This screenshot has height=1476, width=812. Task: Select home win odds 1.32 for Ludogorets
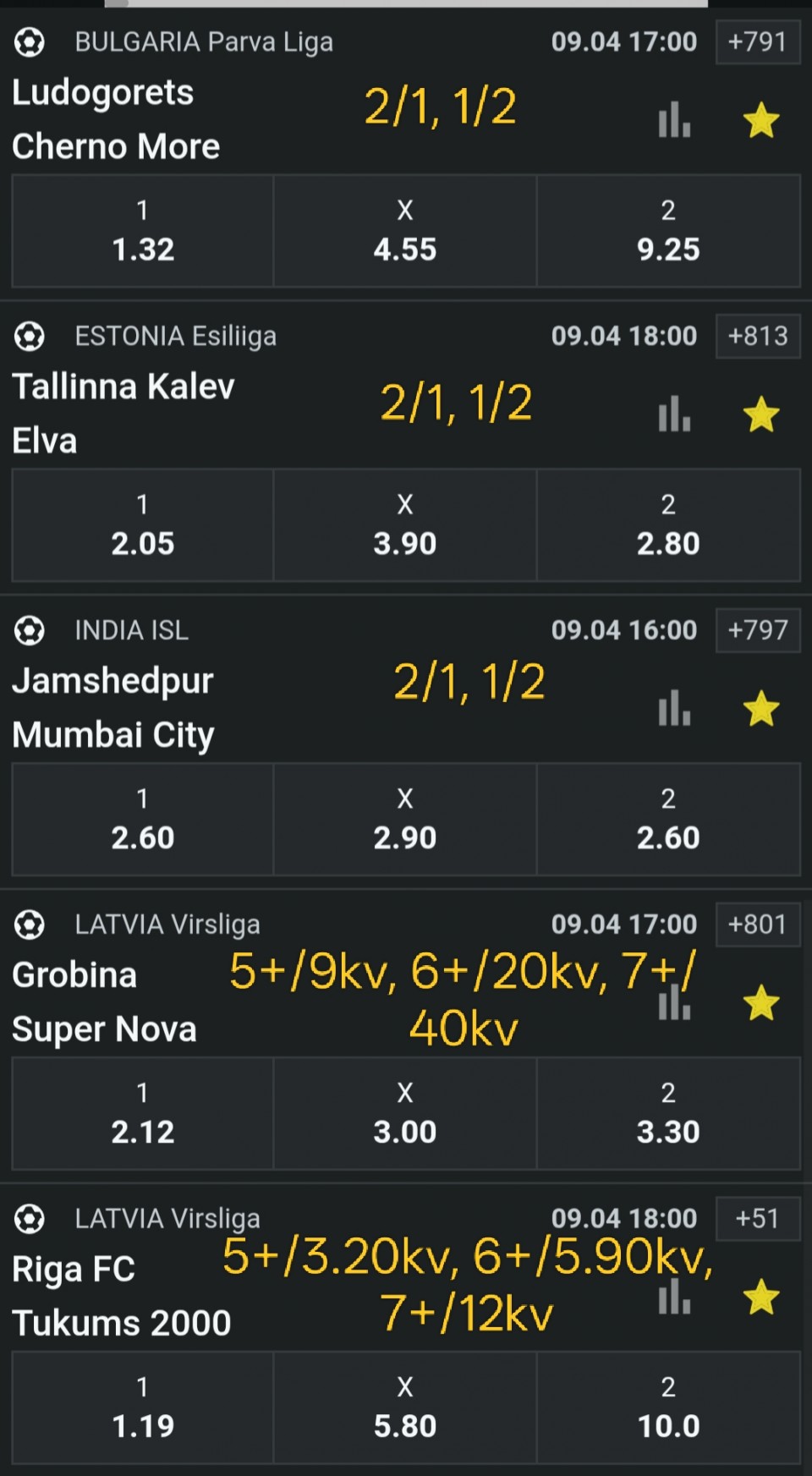[142, 230]
